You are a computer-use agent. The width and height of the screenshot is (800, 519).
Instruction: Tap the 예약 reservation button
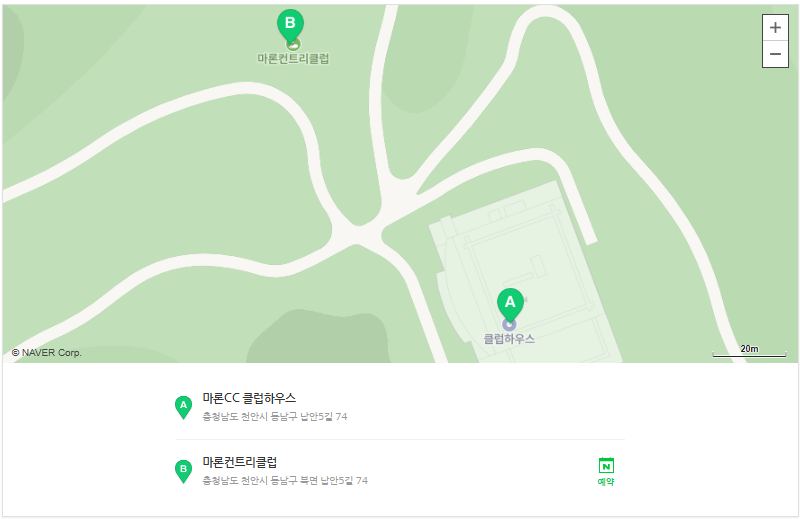605,470
